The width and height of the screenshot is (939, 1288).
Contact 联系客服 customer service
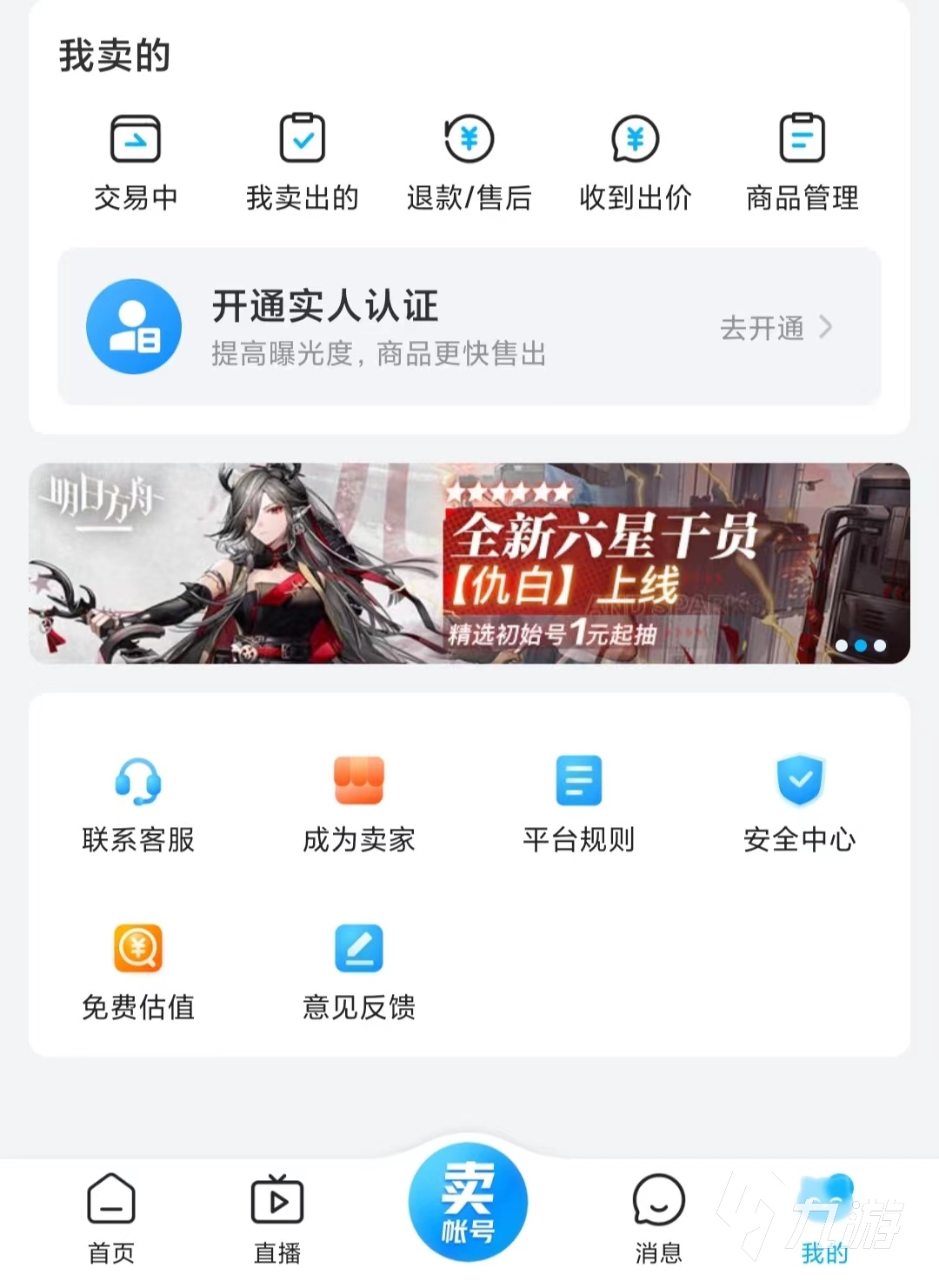pyautogui.click(x=138, y=803)
